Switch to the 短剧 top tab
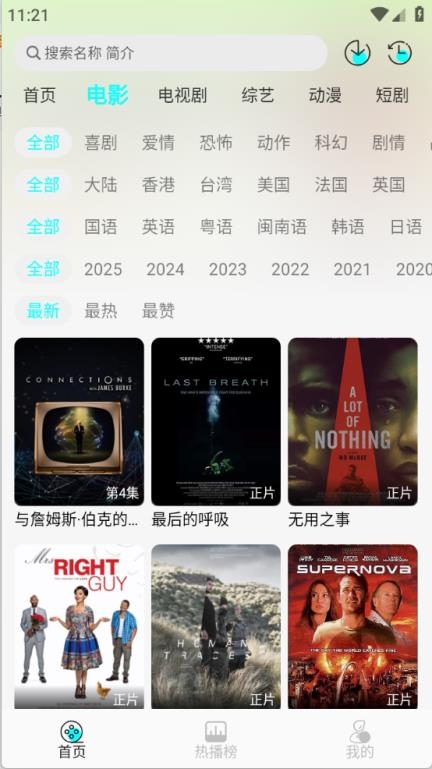432x769 pixels. click(392, 95)
